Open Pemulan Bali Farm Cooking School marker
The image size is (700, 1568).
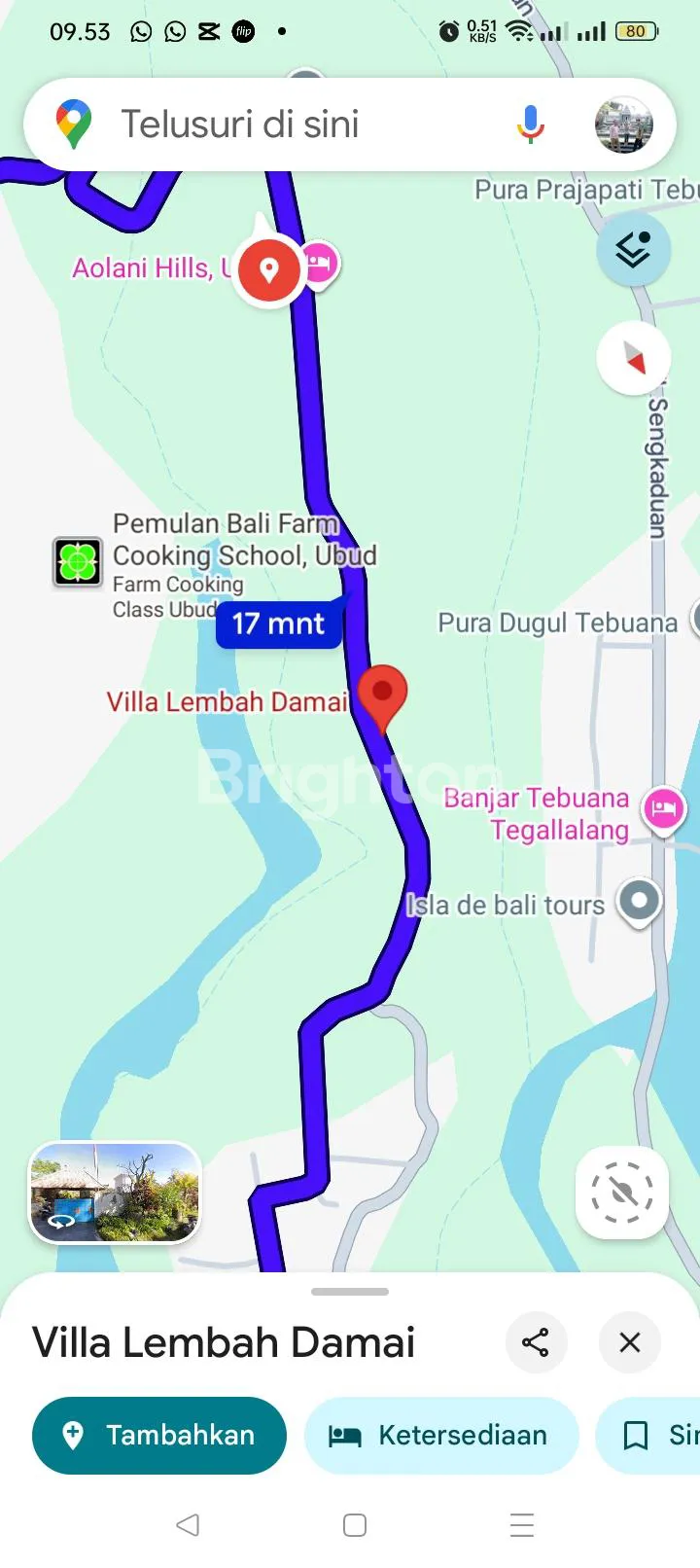coord(78,562)
